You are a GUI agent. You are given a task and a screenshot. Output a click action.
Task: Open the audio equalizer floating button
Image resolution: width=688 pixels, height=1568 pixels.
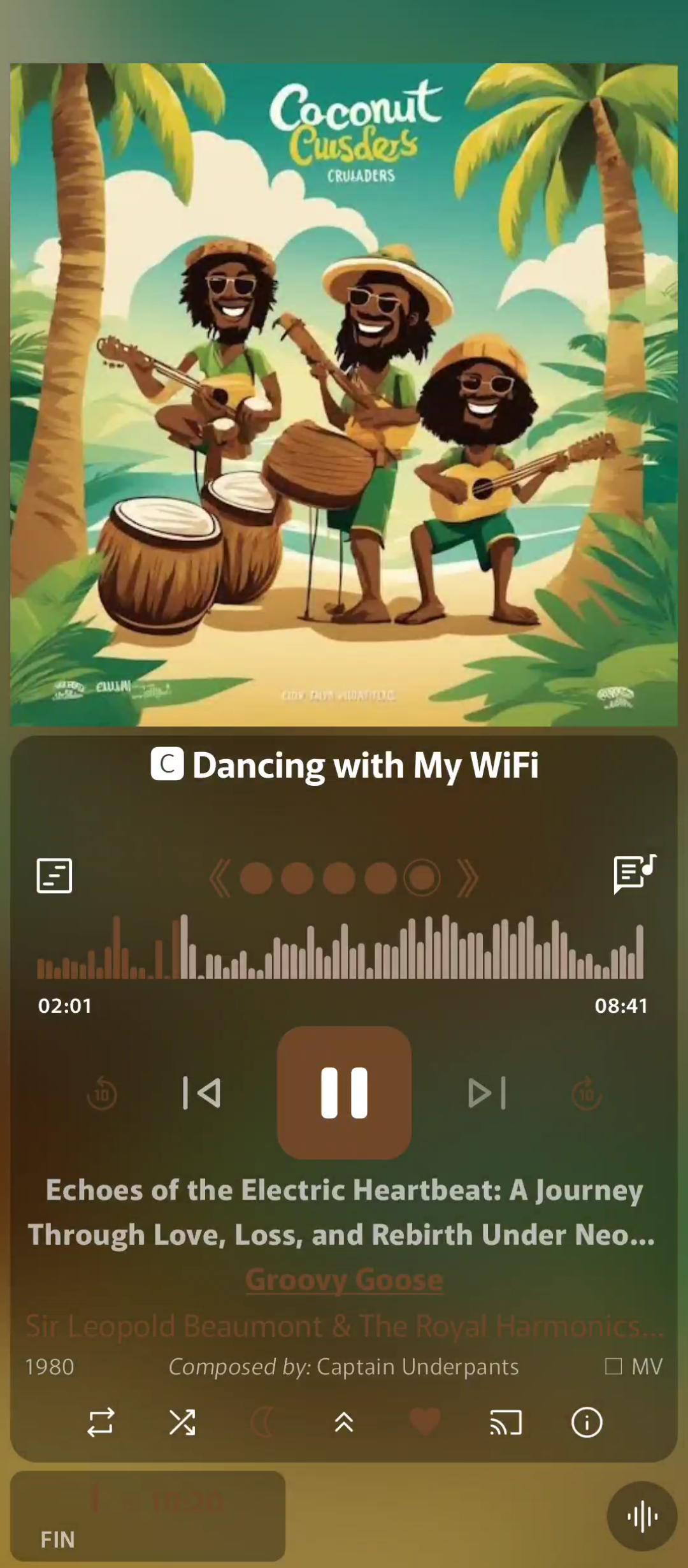click(x=641, y=1516)
